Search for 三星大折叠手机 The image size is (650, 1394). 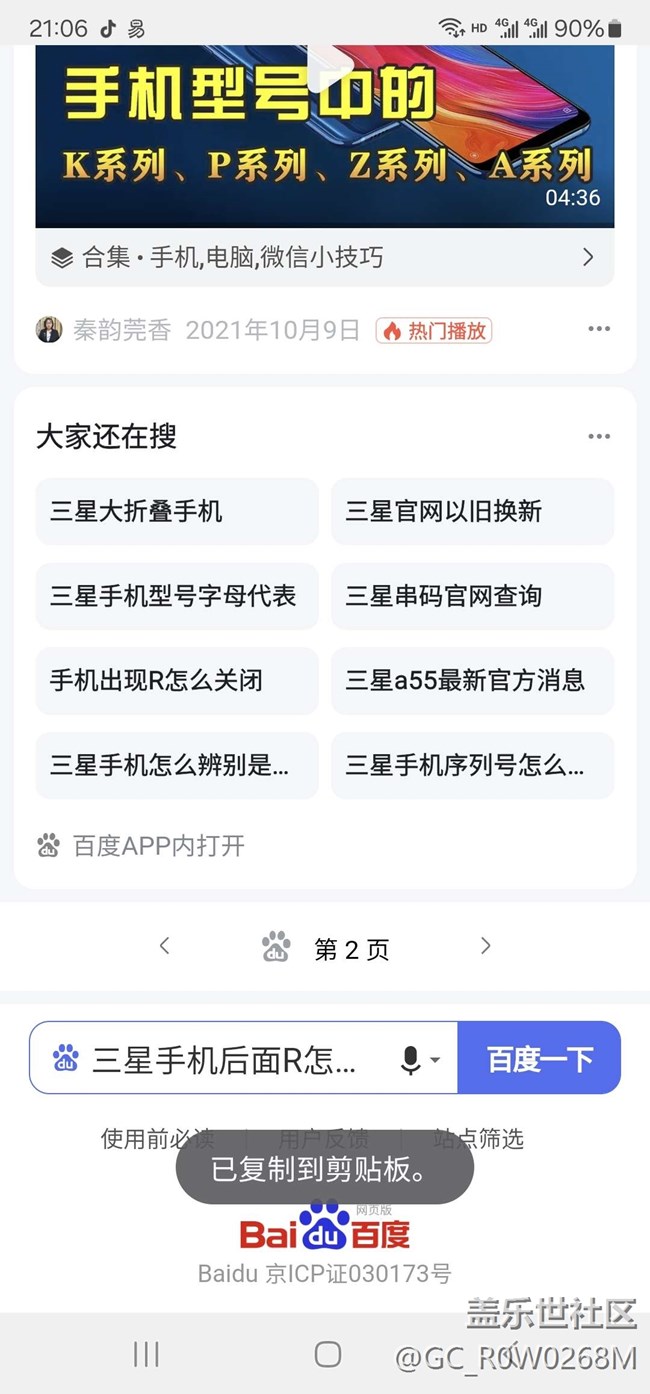[177, 511]
